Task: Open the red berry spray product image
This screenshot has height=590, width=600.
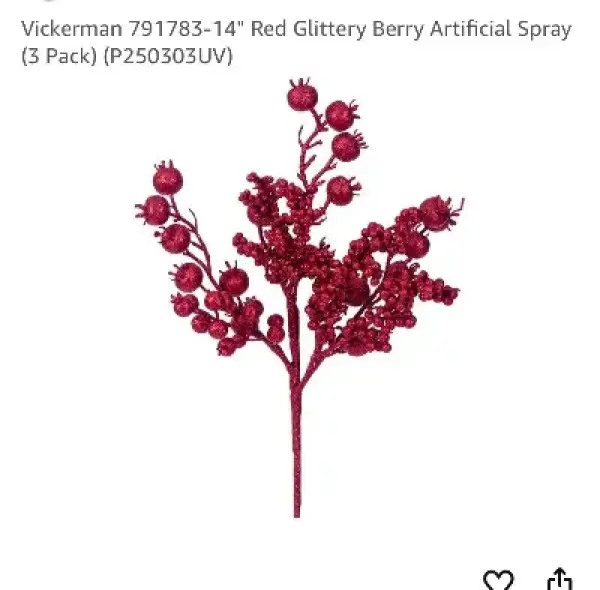Action: 298,300
